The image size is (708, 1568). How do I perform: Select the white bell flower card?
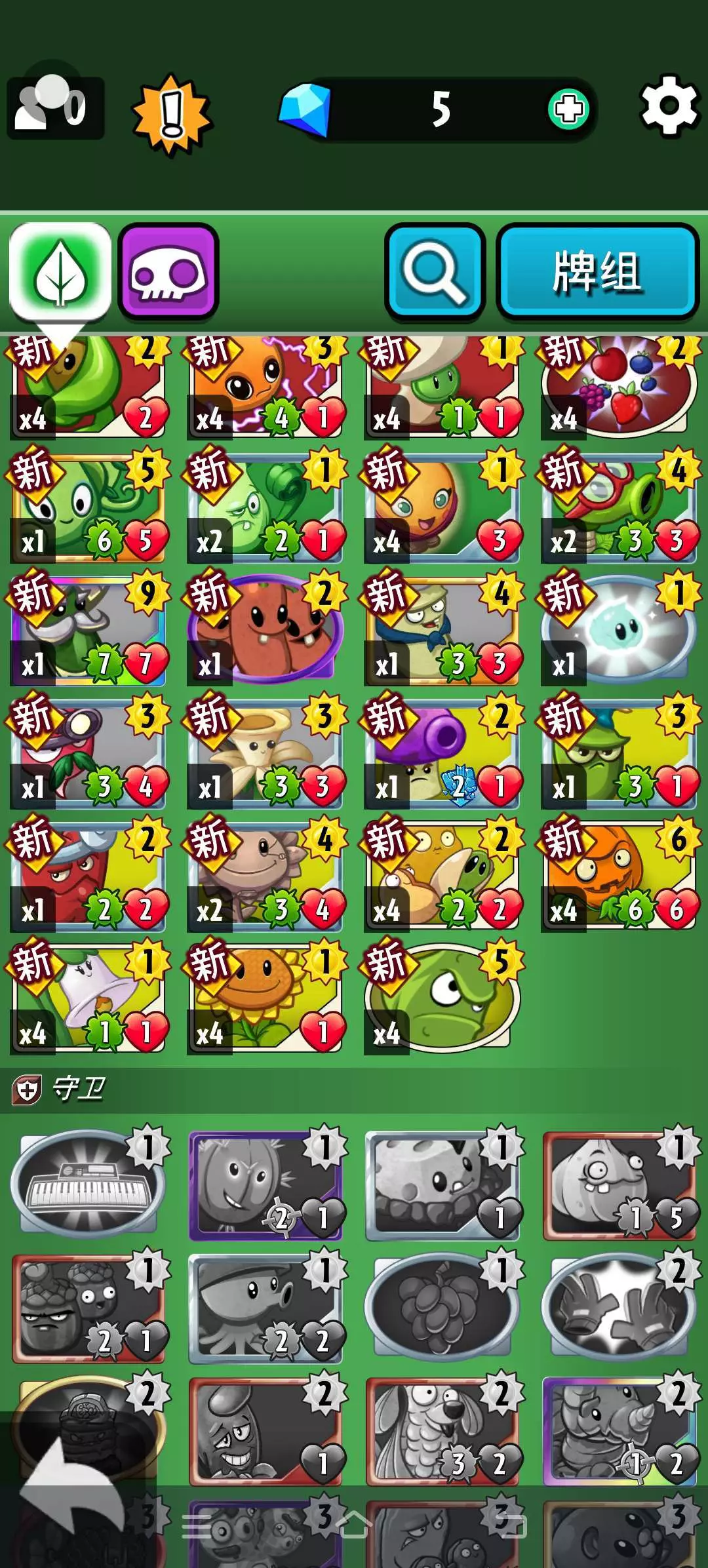(x=88, y=998)
